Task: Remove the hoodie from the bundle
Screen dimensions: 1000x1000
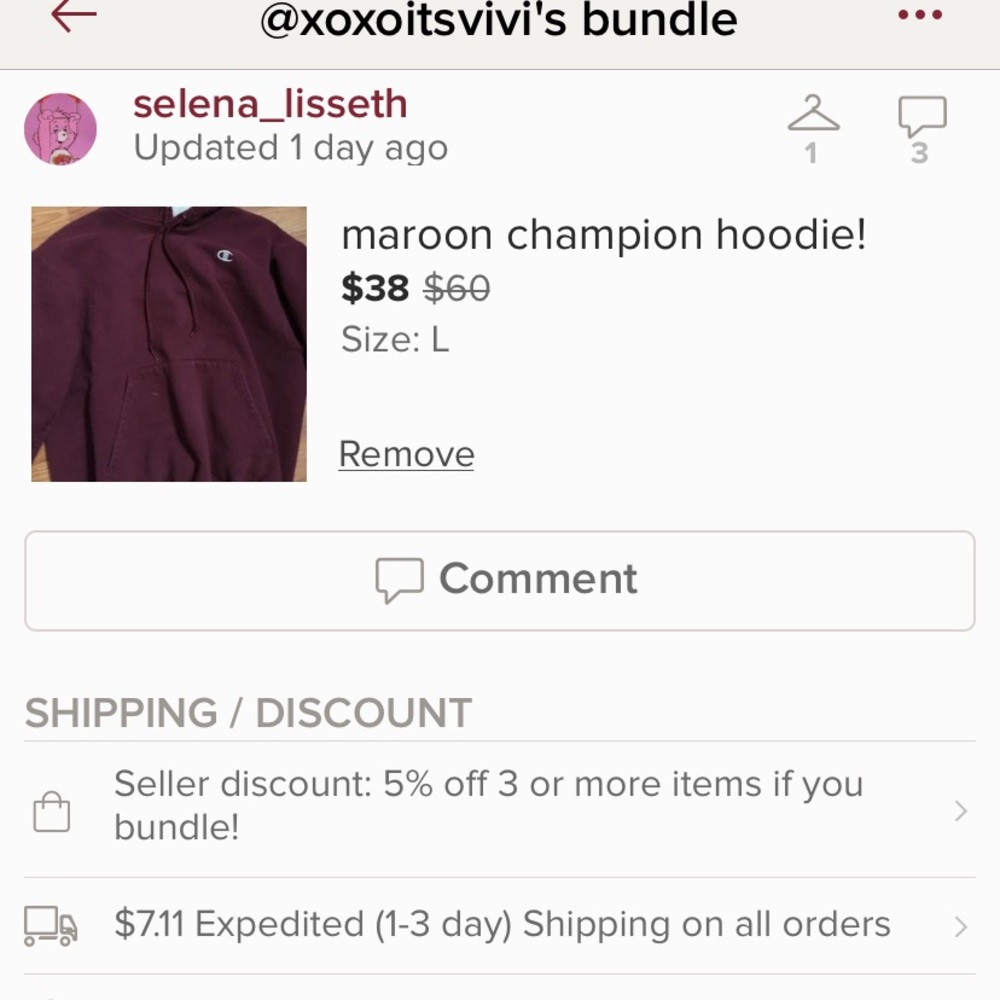Action: 406,454
